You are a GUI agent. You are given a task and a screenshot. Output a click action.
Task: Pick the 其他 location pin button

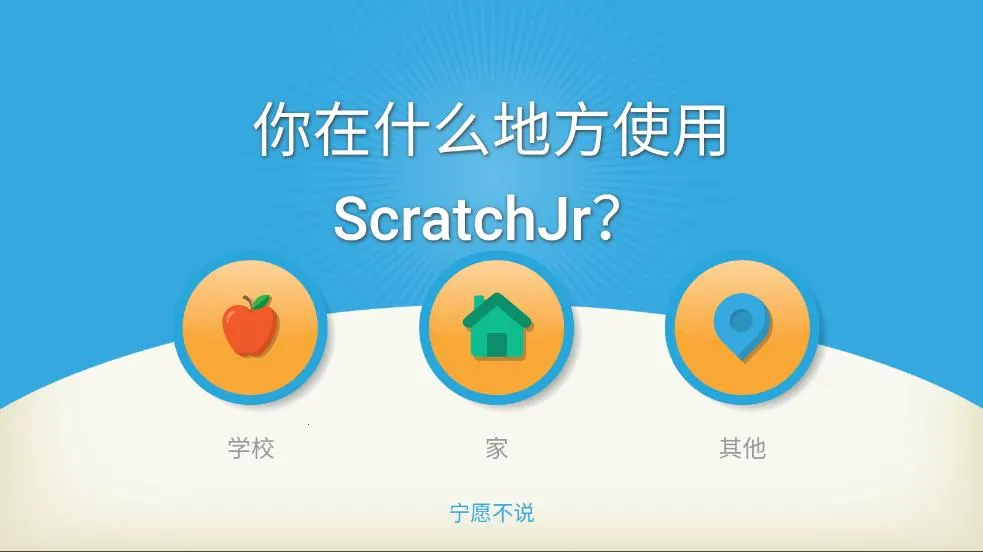click(x=742, y=327)
